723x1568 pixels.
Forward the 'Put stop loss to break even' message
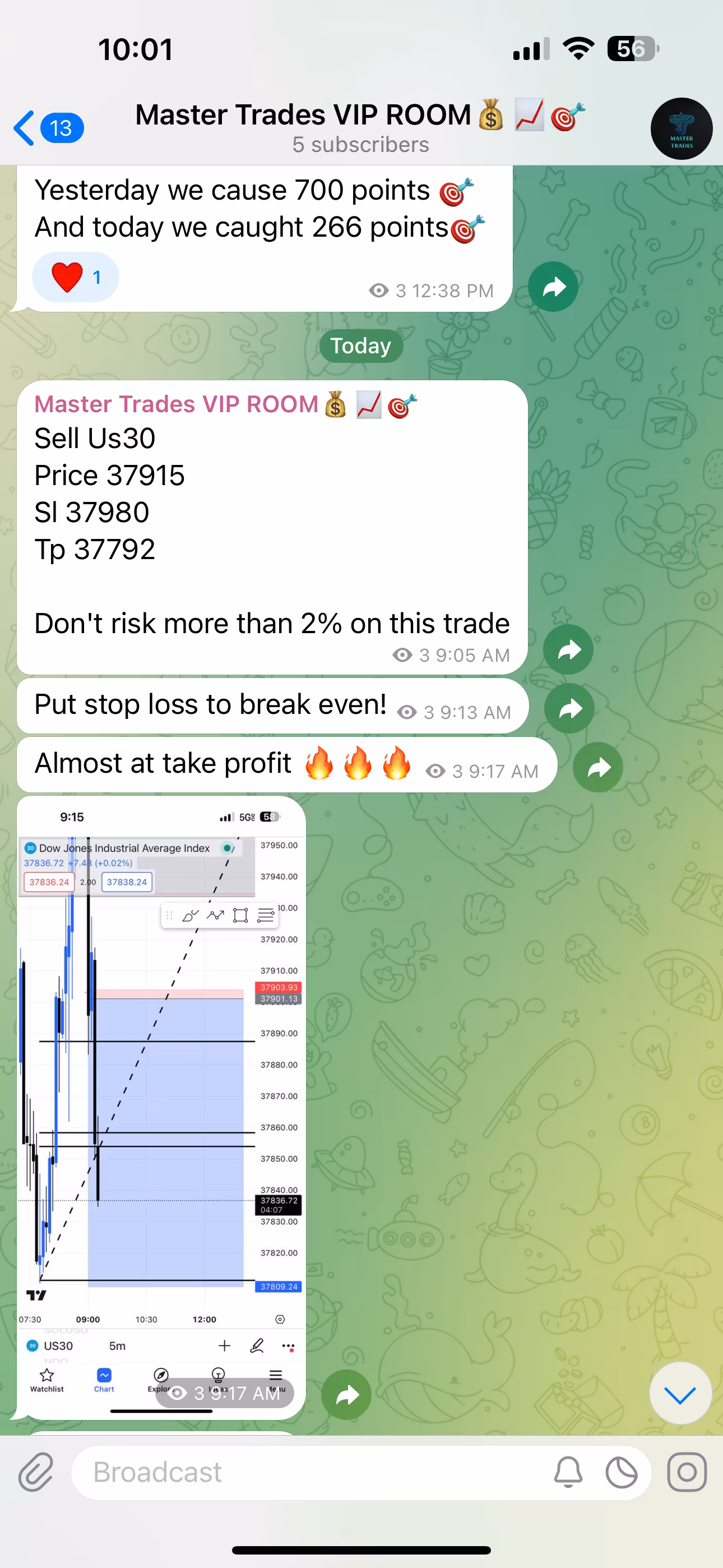(569, 708)
